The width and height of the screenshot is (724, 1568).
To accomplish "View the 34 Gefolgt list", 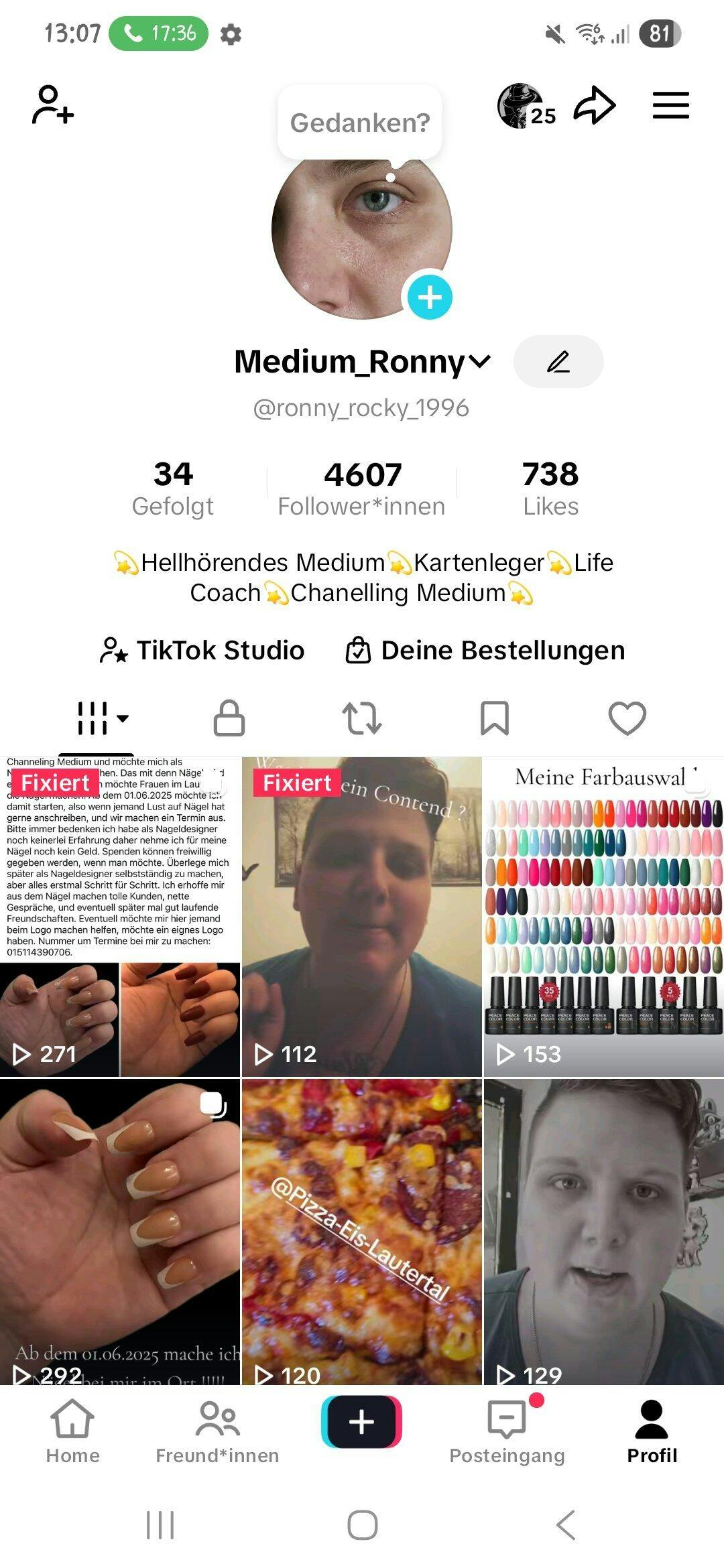I will point(173,488).
